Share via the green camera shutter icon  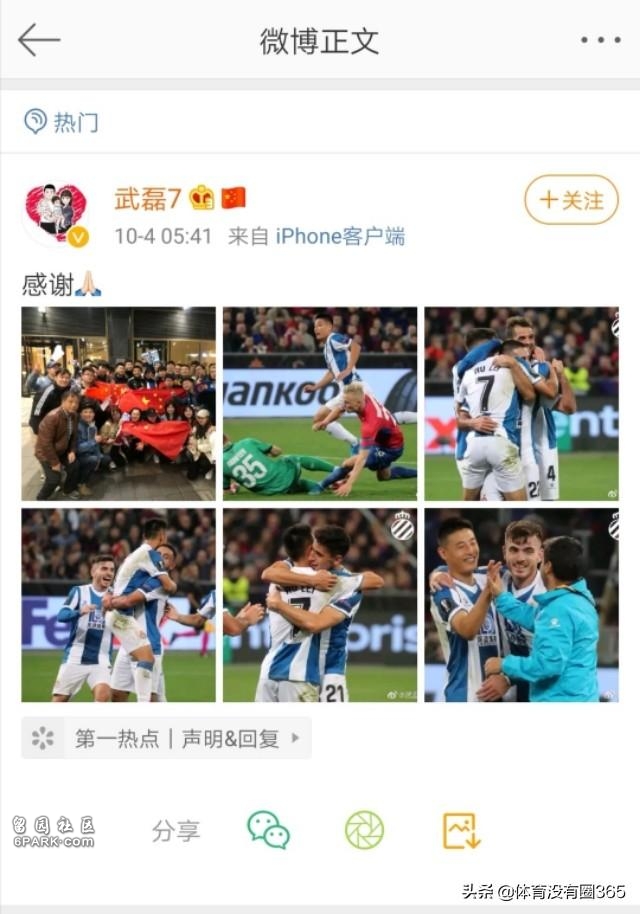pyautogui.click(x=364, y=830)
